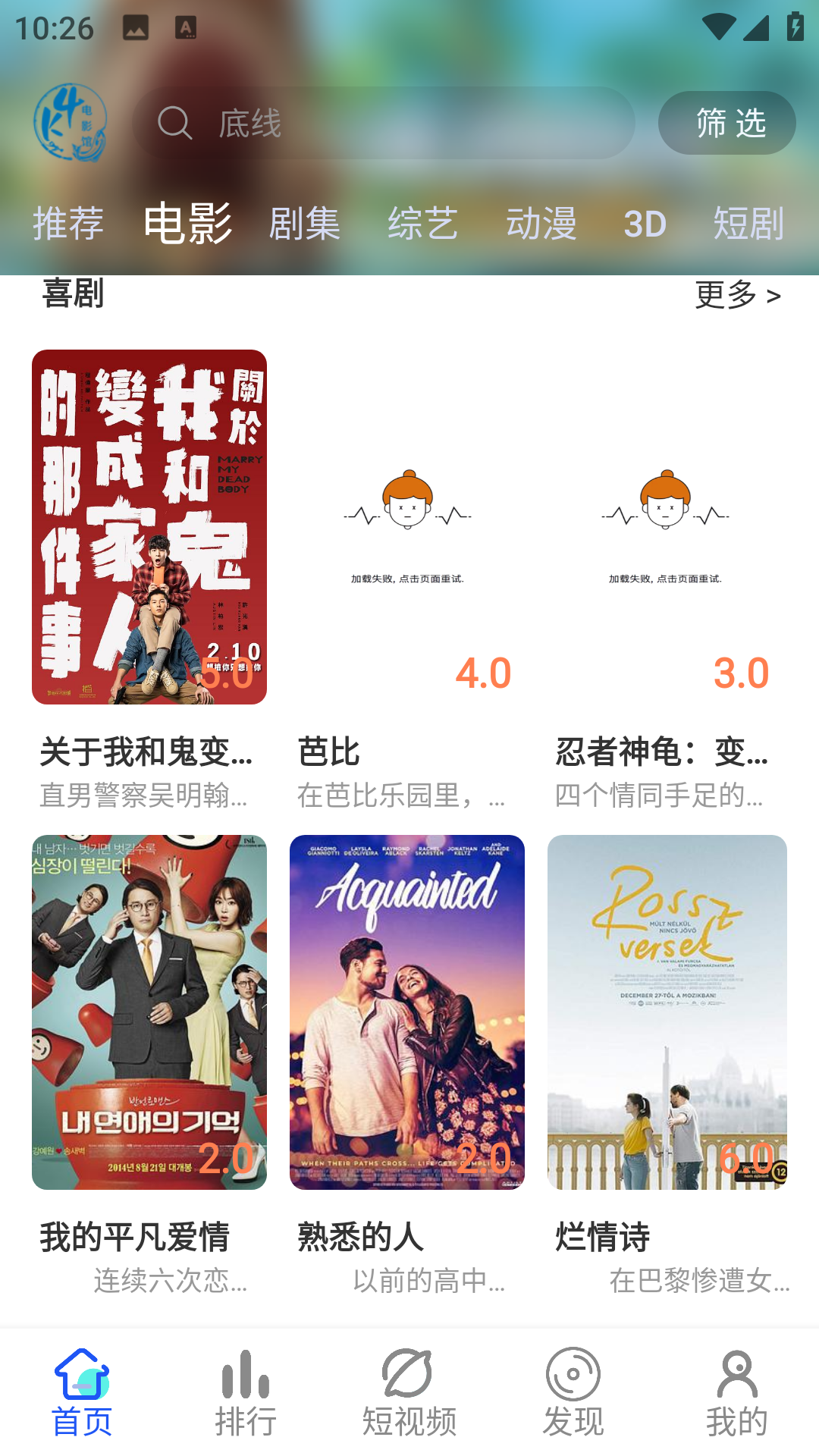Screen dimensions: 819x1456
Task: Tap the 4.0 rating badge on 芭比
Action: tap(484, 673)
